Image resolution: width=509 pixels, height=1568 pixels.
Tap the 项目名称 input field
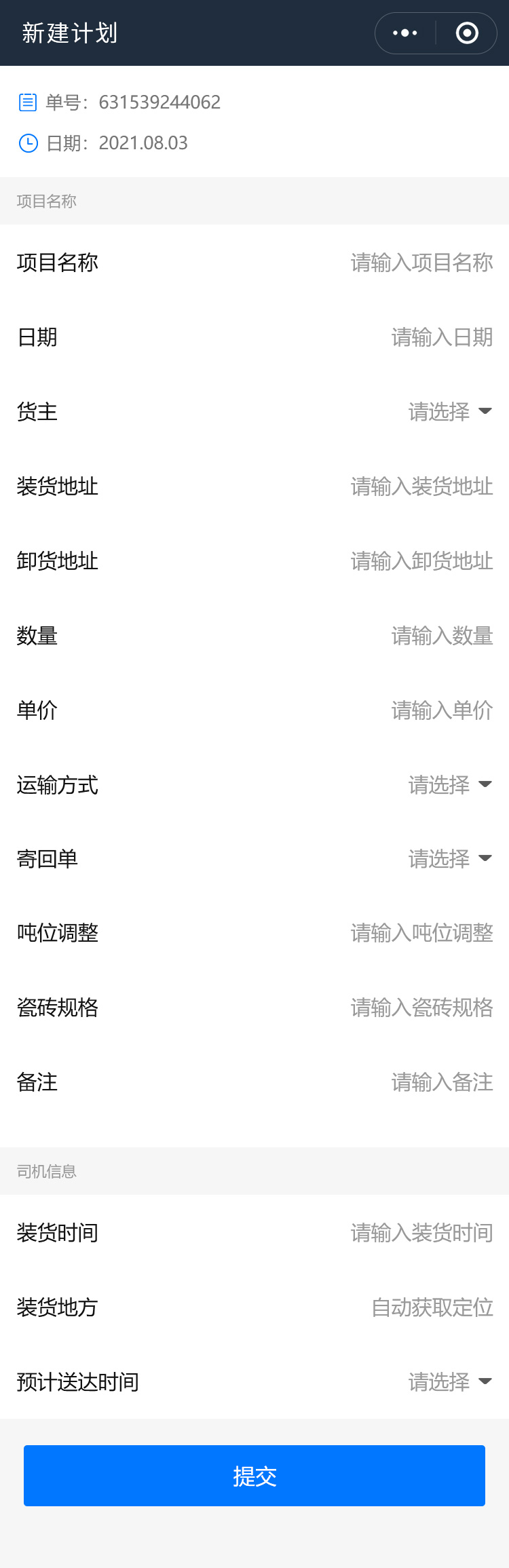click(x=421, y=263)
